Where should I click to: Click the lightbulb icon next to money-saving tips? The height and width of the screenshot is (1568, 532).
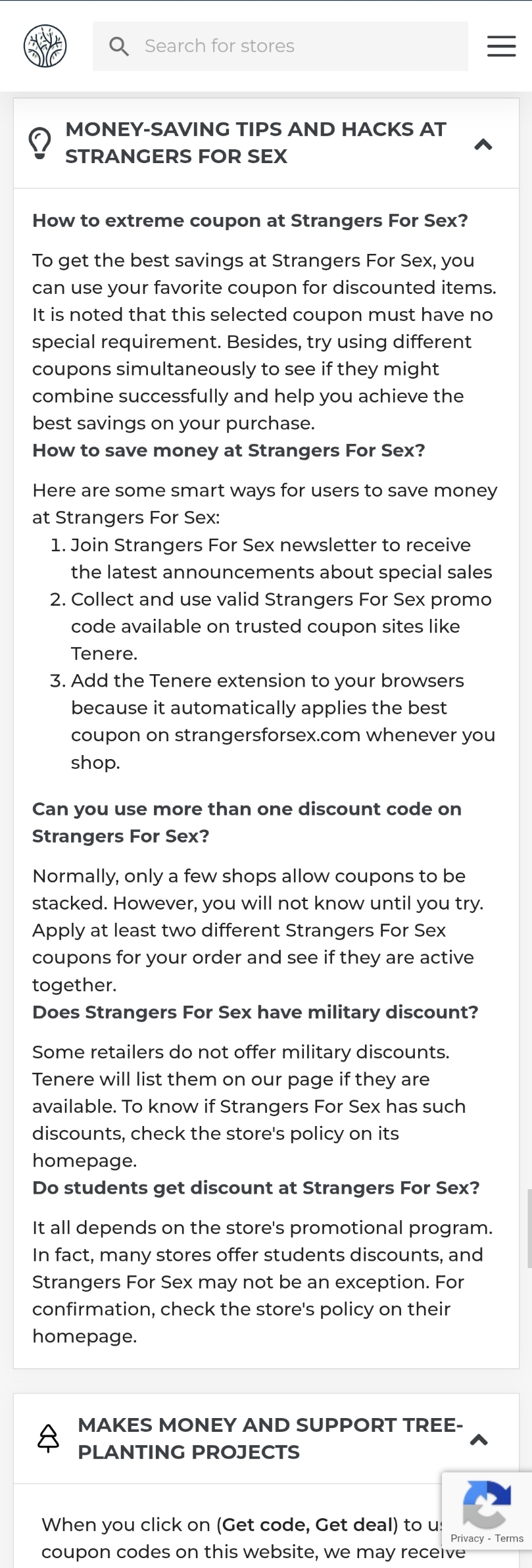[x=41, y=141]
